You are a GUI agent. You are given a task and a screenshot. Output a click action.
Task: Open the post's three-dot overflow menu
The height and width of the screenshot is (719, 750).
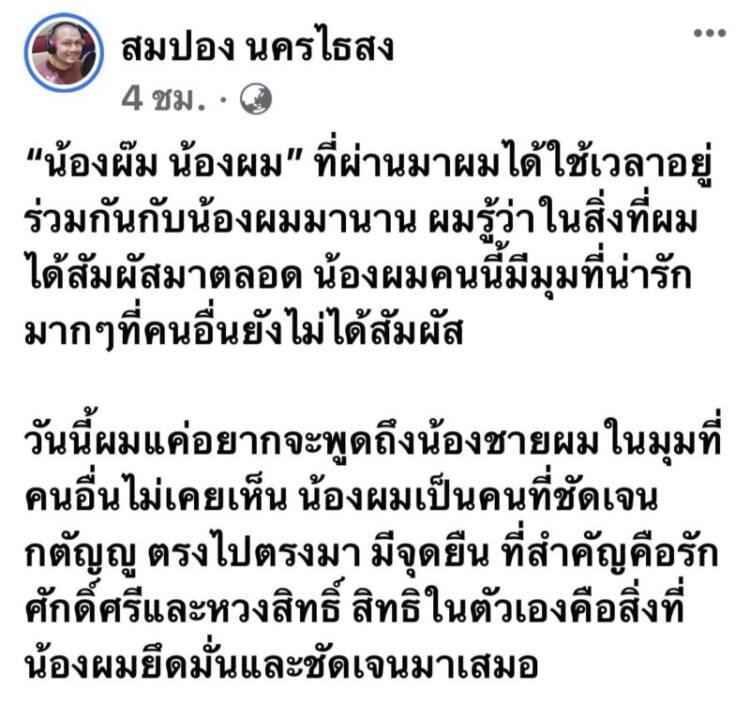coord(709,34)
